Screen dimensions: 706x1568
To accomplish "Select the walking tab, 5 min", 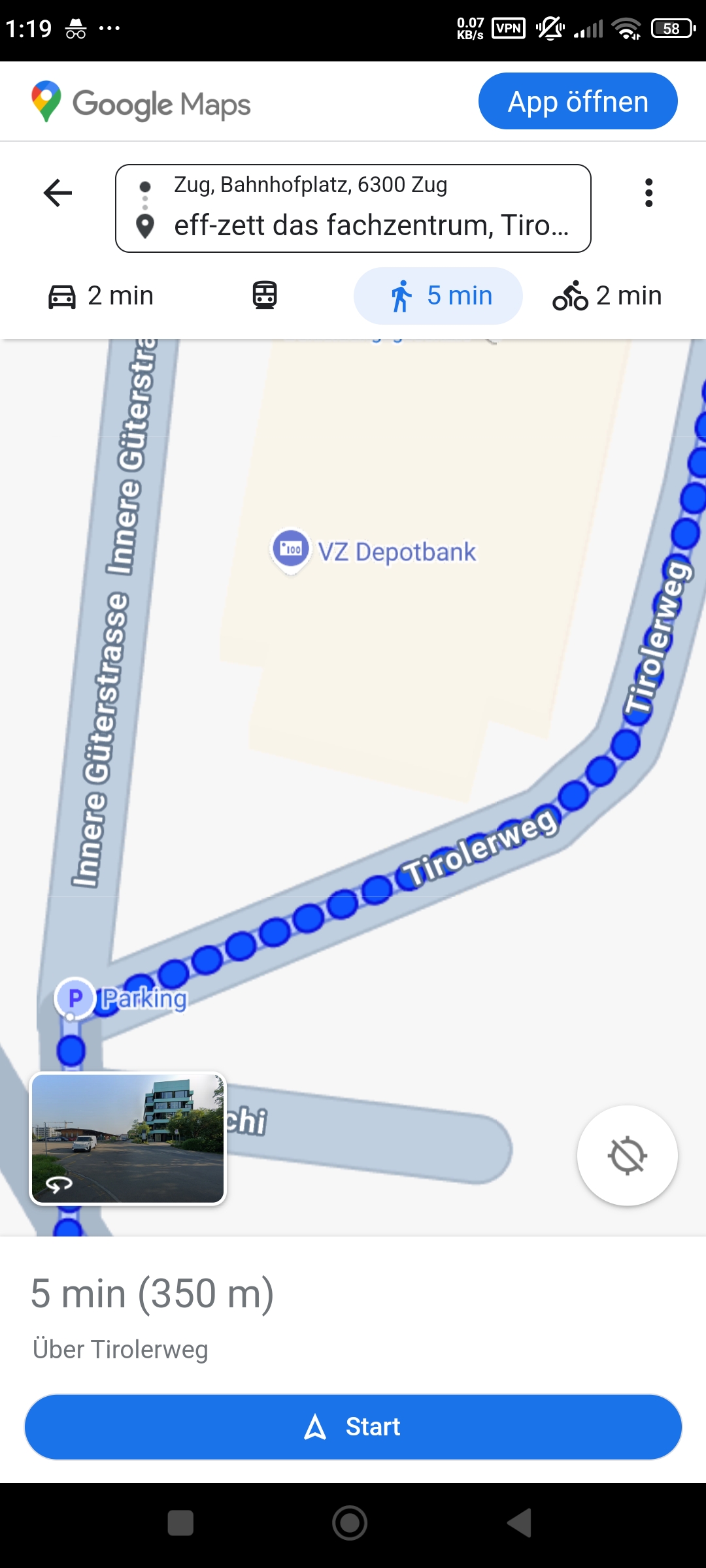I will (438, 296).
